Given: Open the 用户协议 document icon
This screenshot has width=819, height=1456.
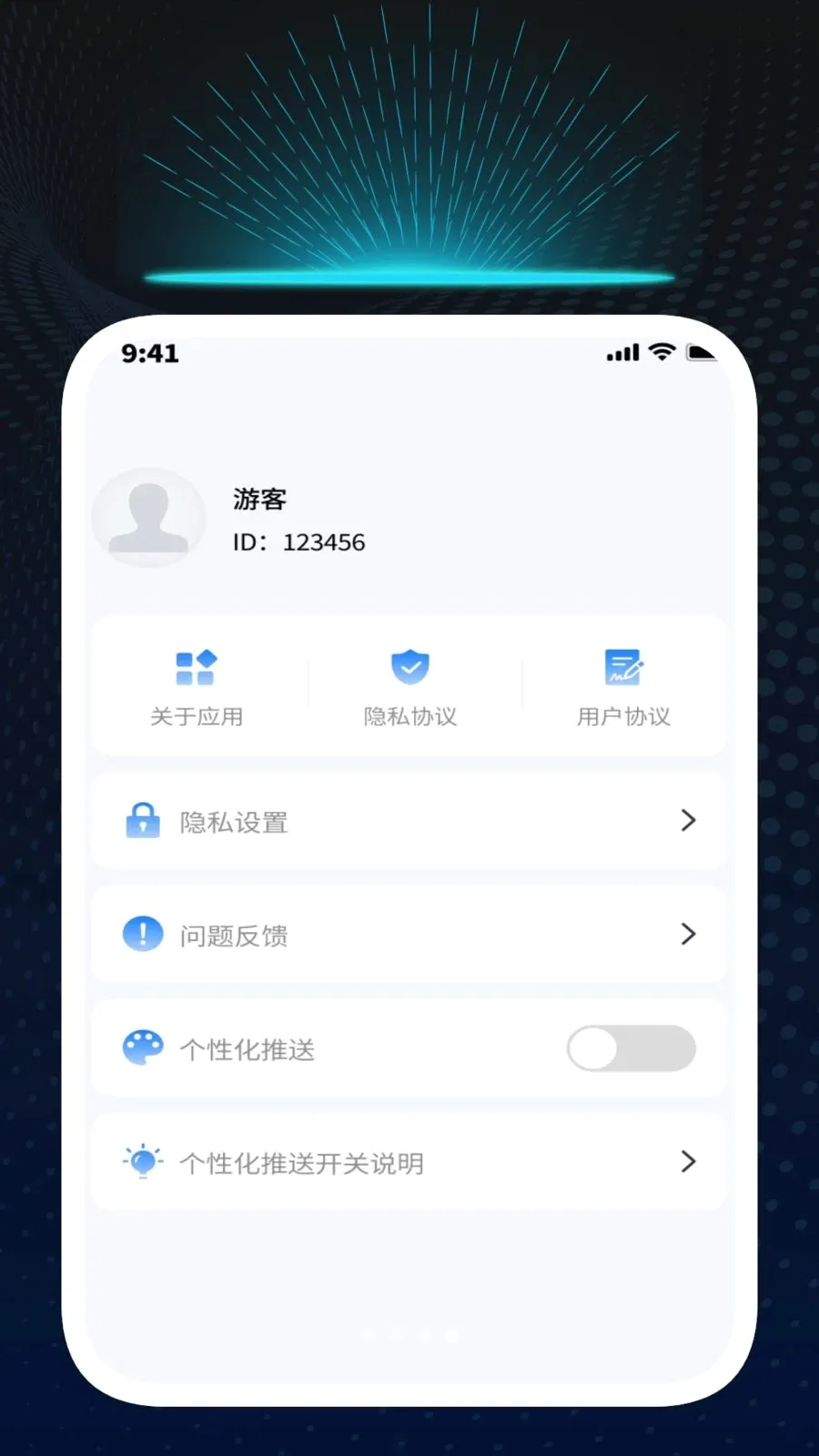Looking at the screenshot, I should (623, 667).
